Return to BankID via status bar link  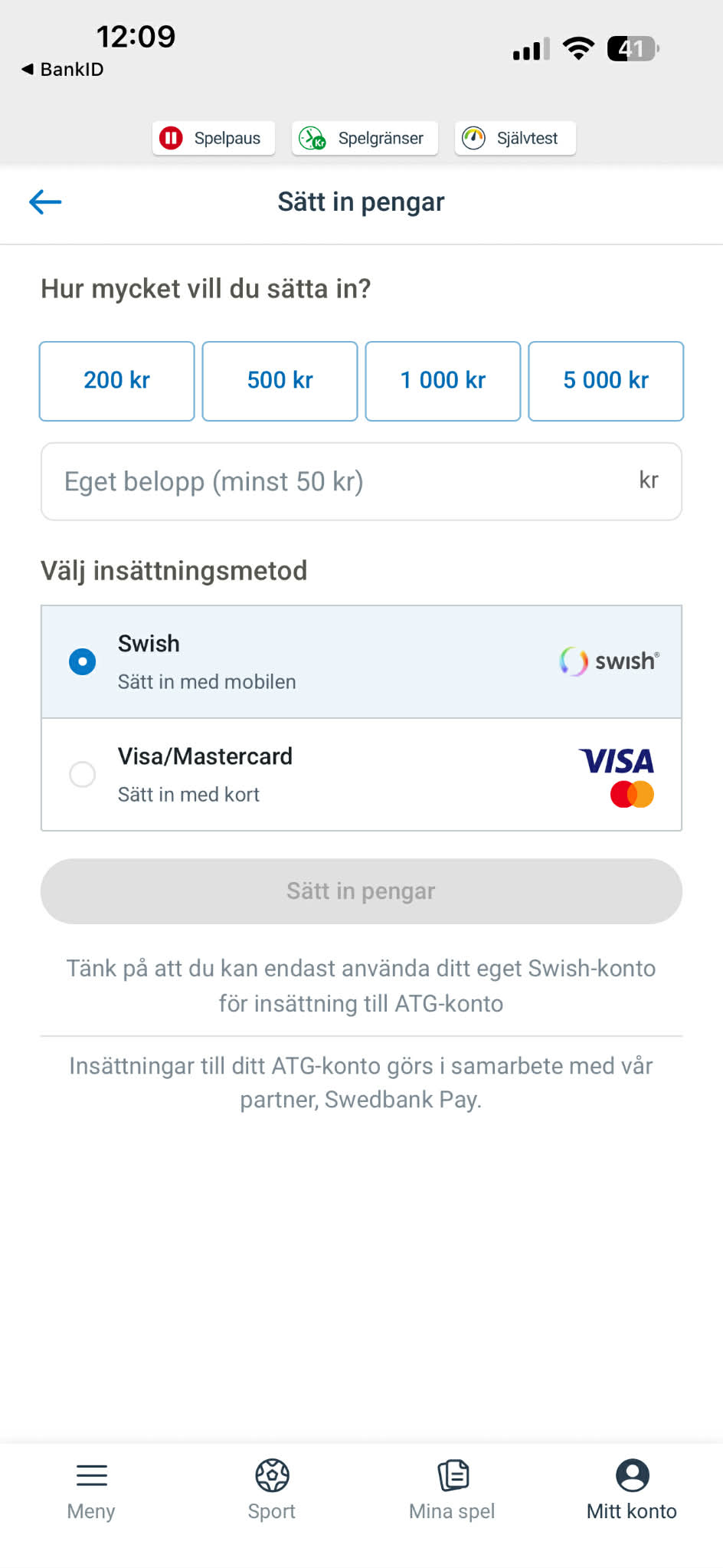pos(61,68)
